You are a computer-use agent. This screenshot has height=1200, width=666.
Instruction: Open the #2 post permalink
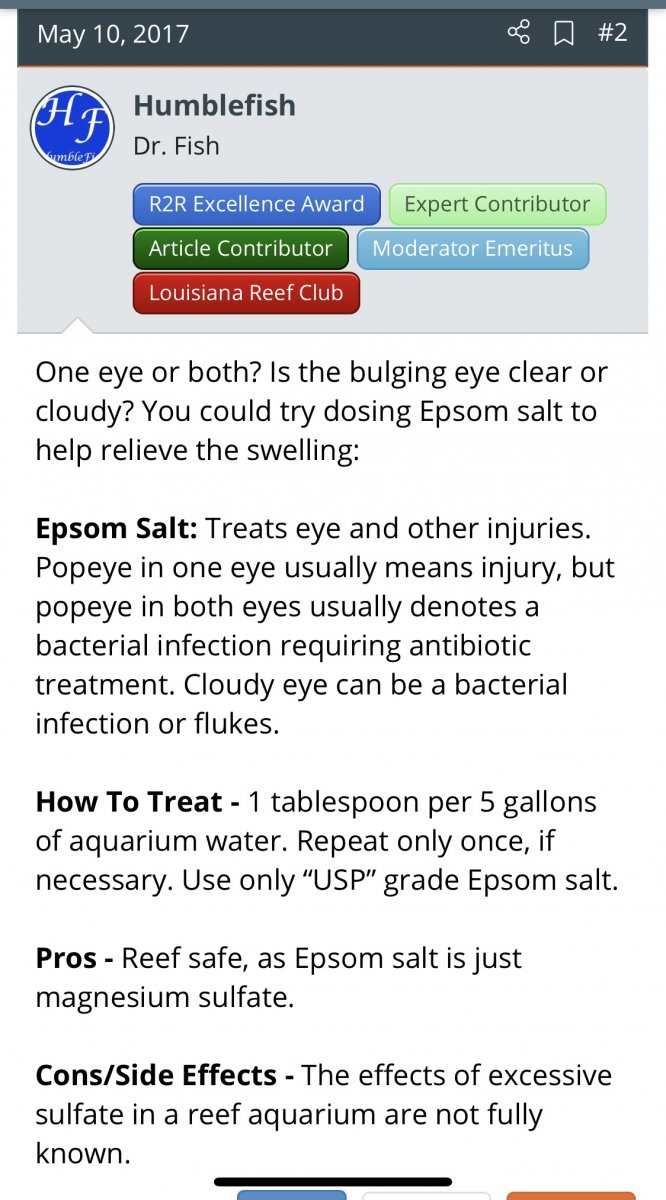(x=612, y=32)
